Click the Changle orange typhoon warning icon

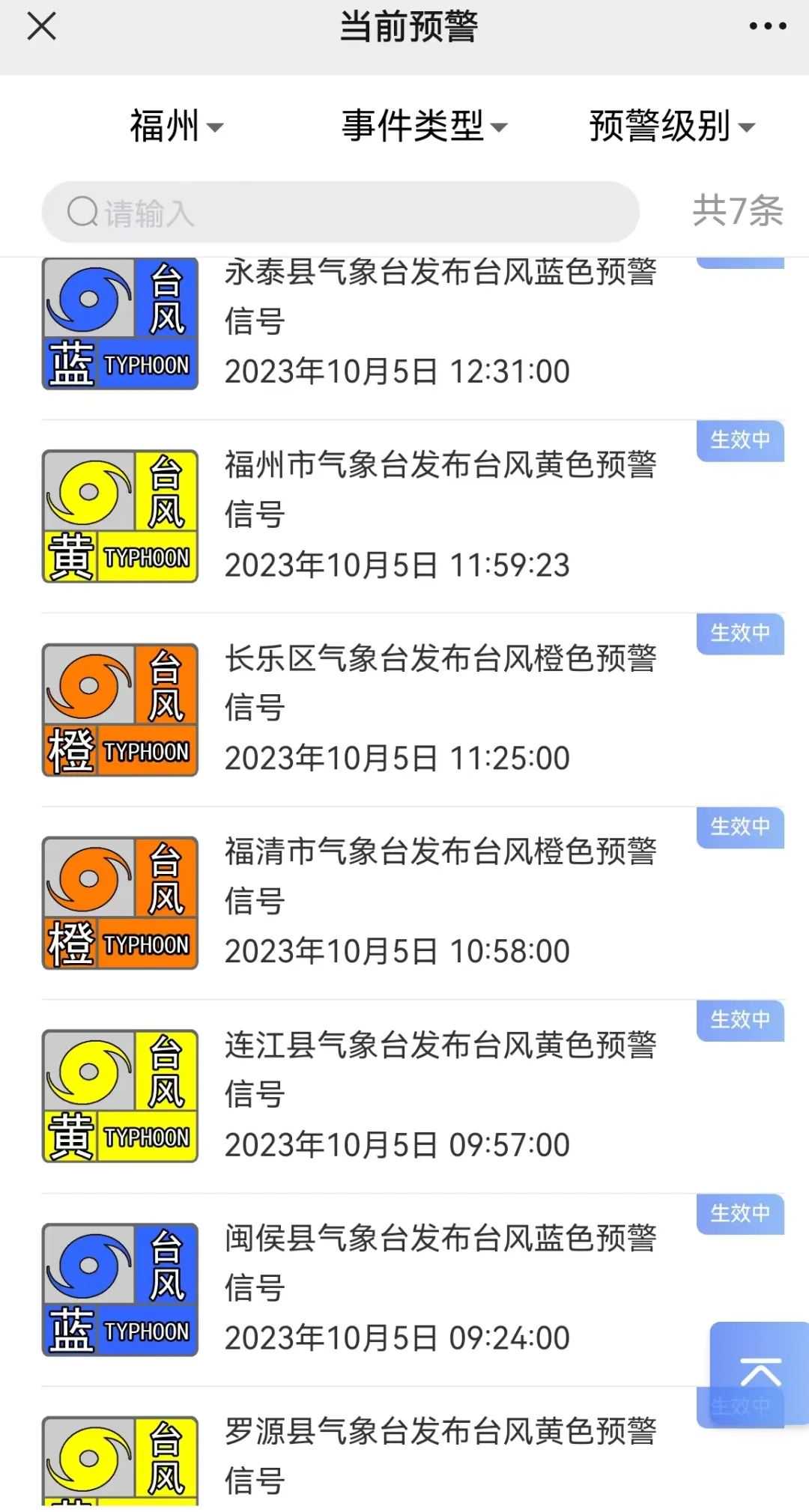118,708
